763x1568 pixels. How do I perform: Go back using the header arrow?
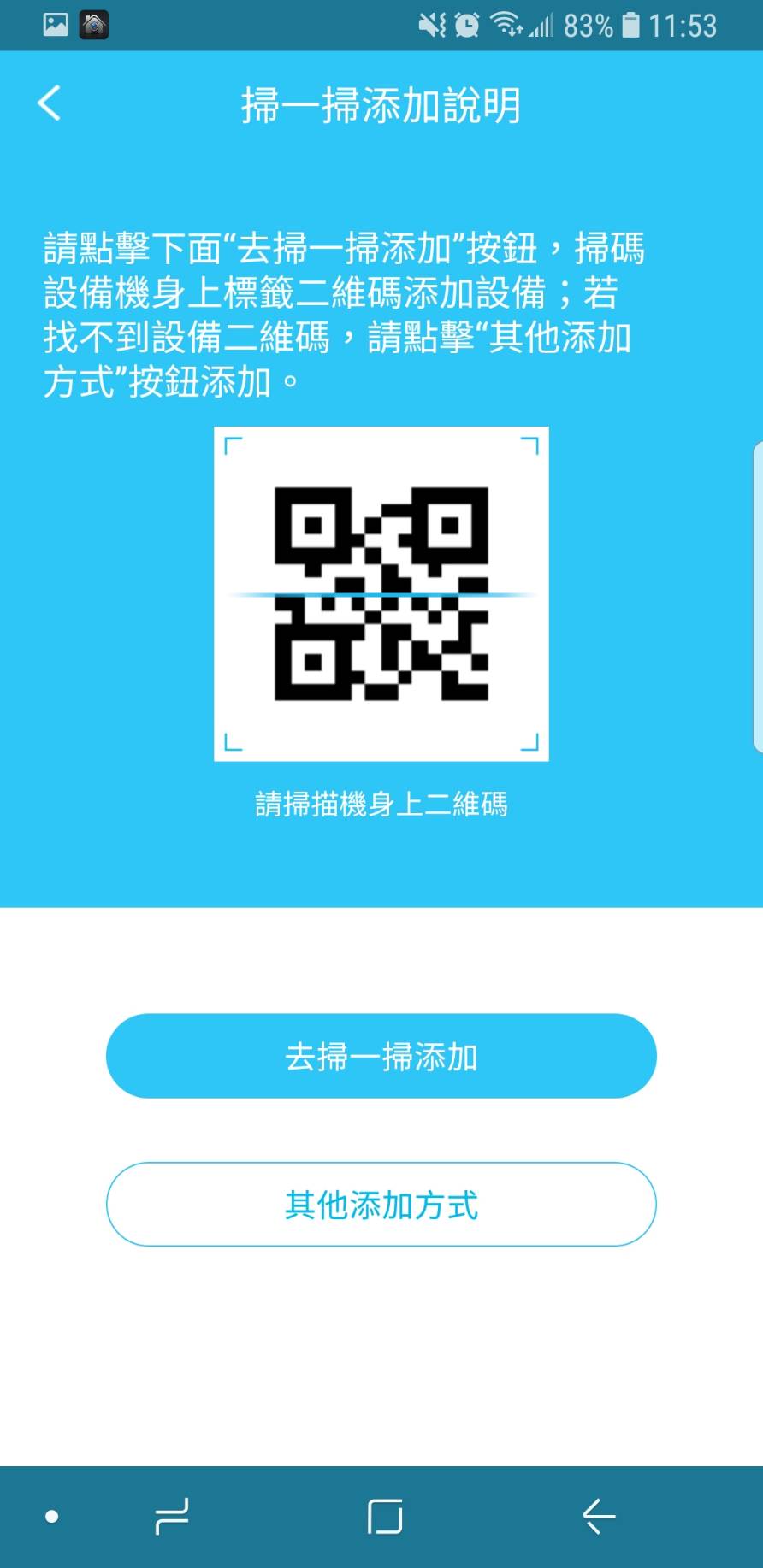pyautogui.click(x=50, y=103)
